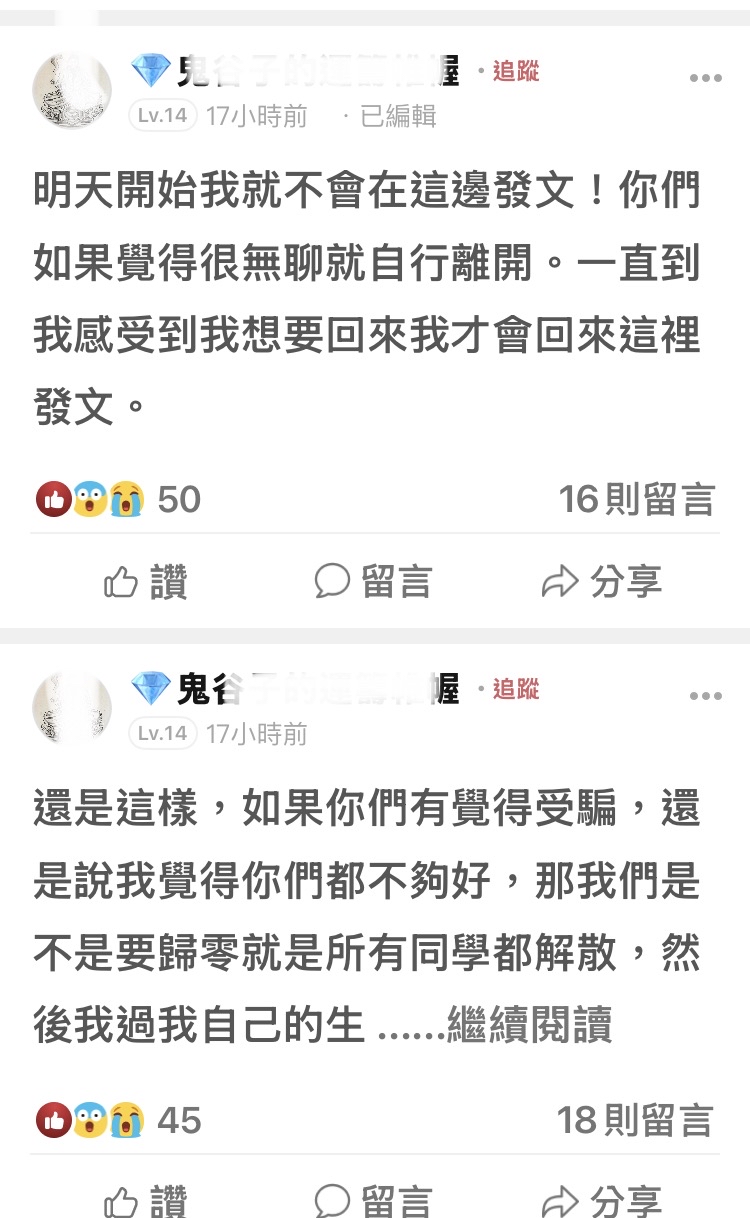The width and height of the screenshot is (750, 1218).
Task: View the 18則留言 comments
Action: tap(636, 1120)
